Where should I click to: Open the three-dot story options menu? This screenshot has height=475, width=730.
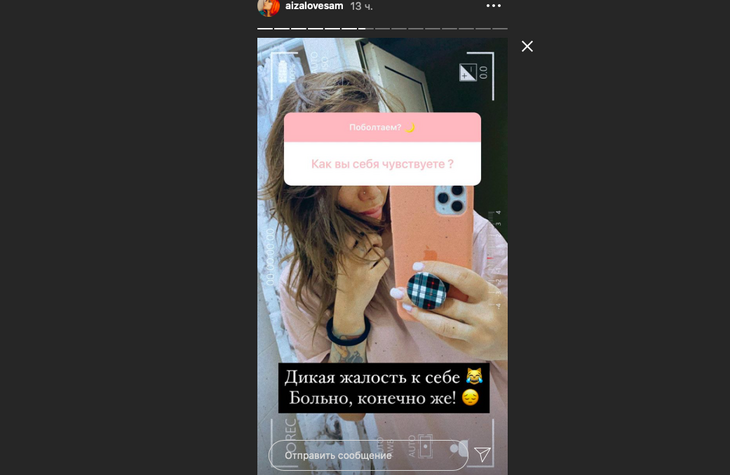[493, 6]
